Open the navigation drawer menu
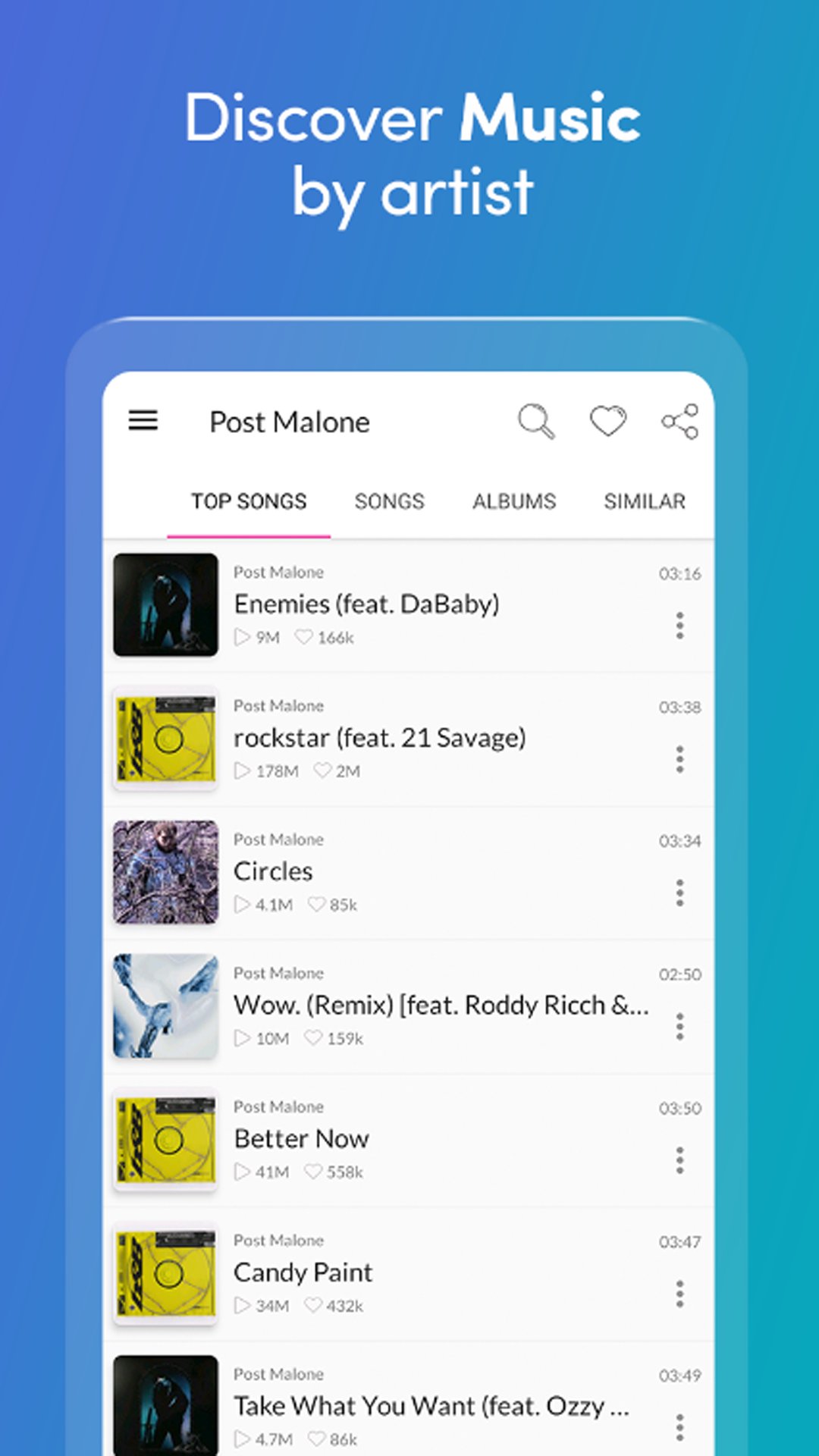 pyautogui.click(x=143, y=422)
